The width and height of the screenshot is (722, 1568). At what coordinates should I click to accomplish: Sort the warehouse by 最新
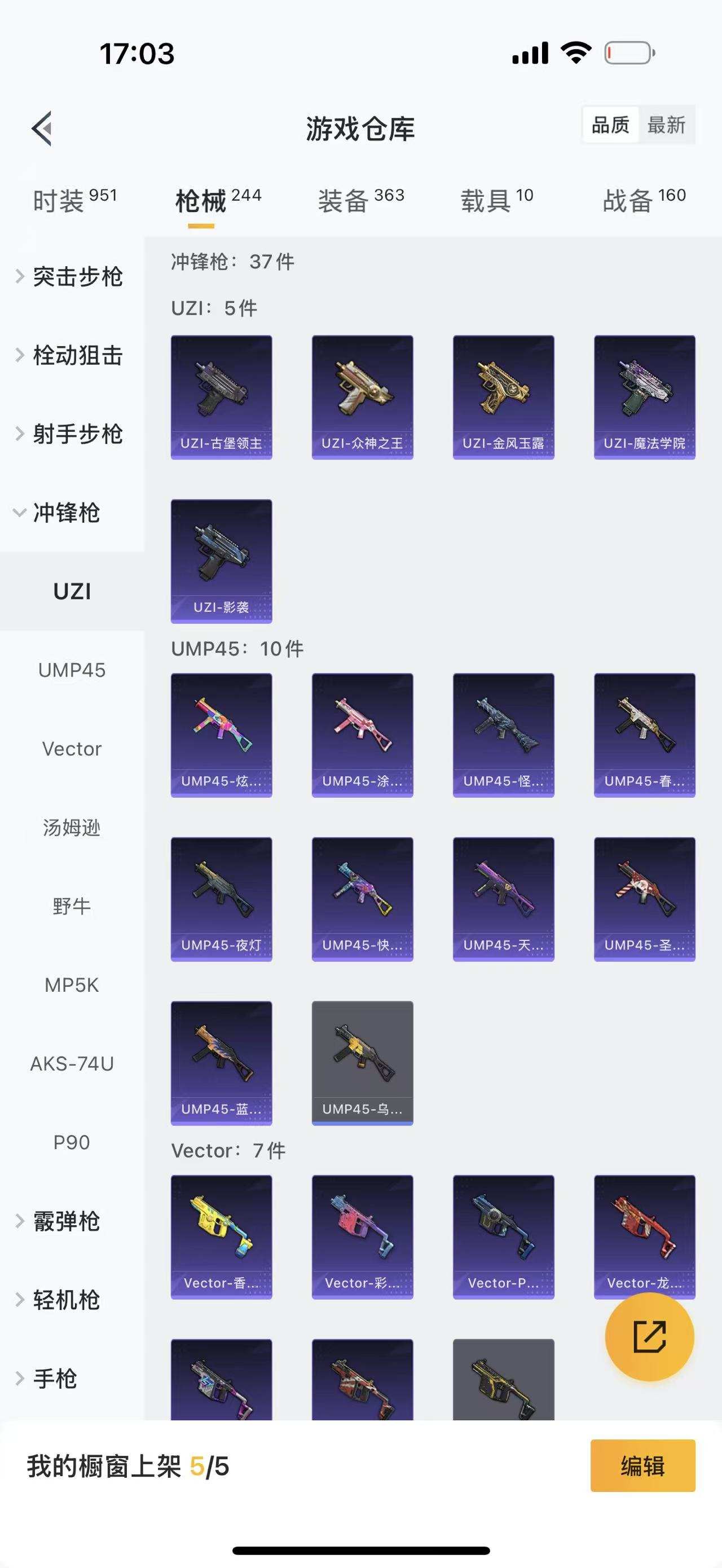[666, 125]
